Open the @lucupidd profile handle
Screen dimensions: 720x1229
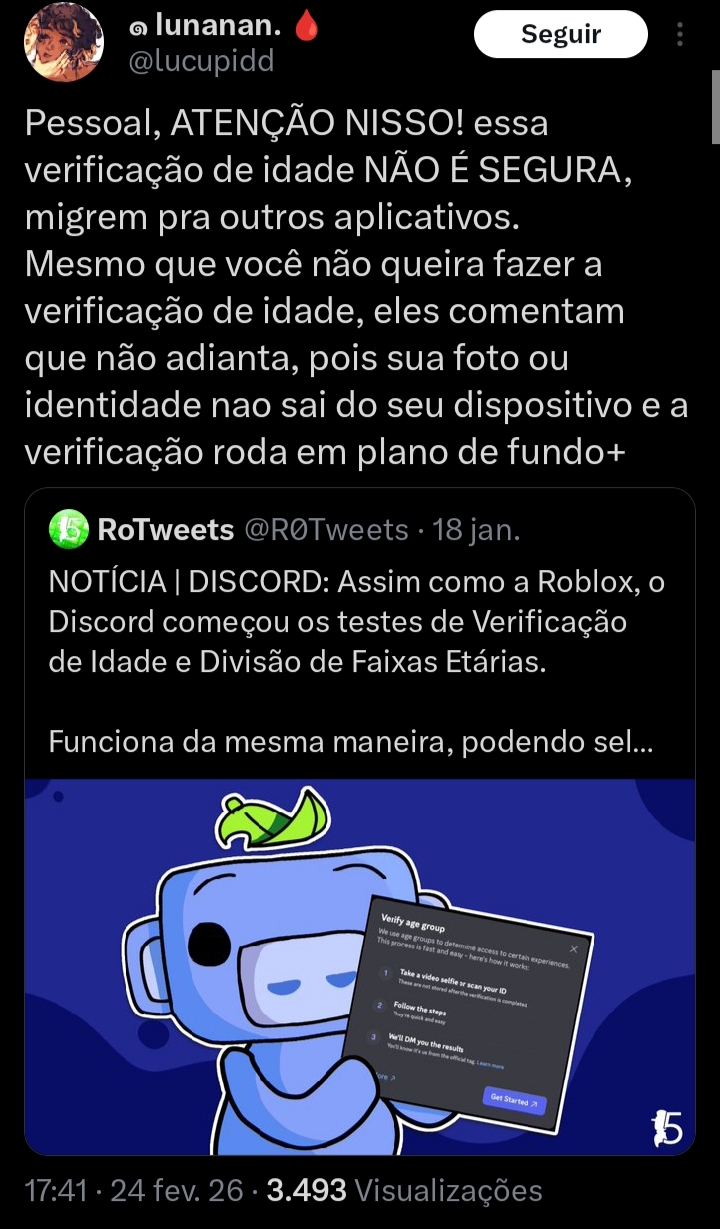coord(200,61)
